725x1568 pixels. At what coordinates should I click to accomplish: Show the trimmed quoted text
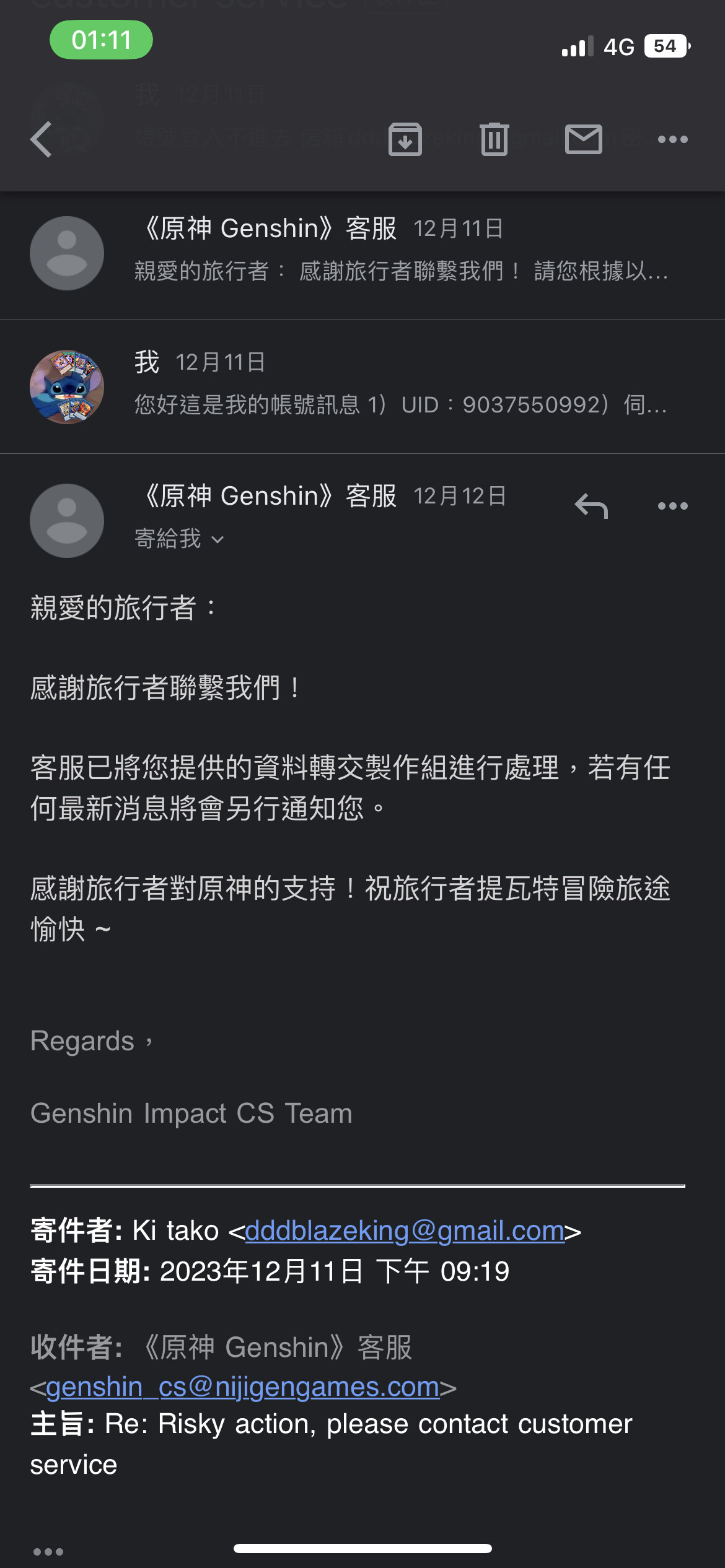coord(48,1551)
